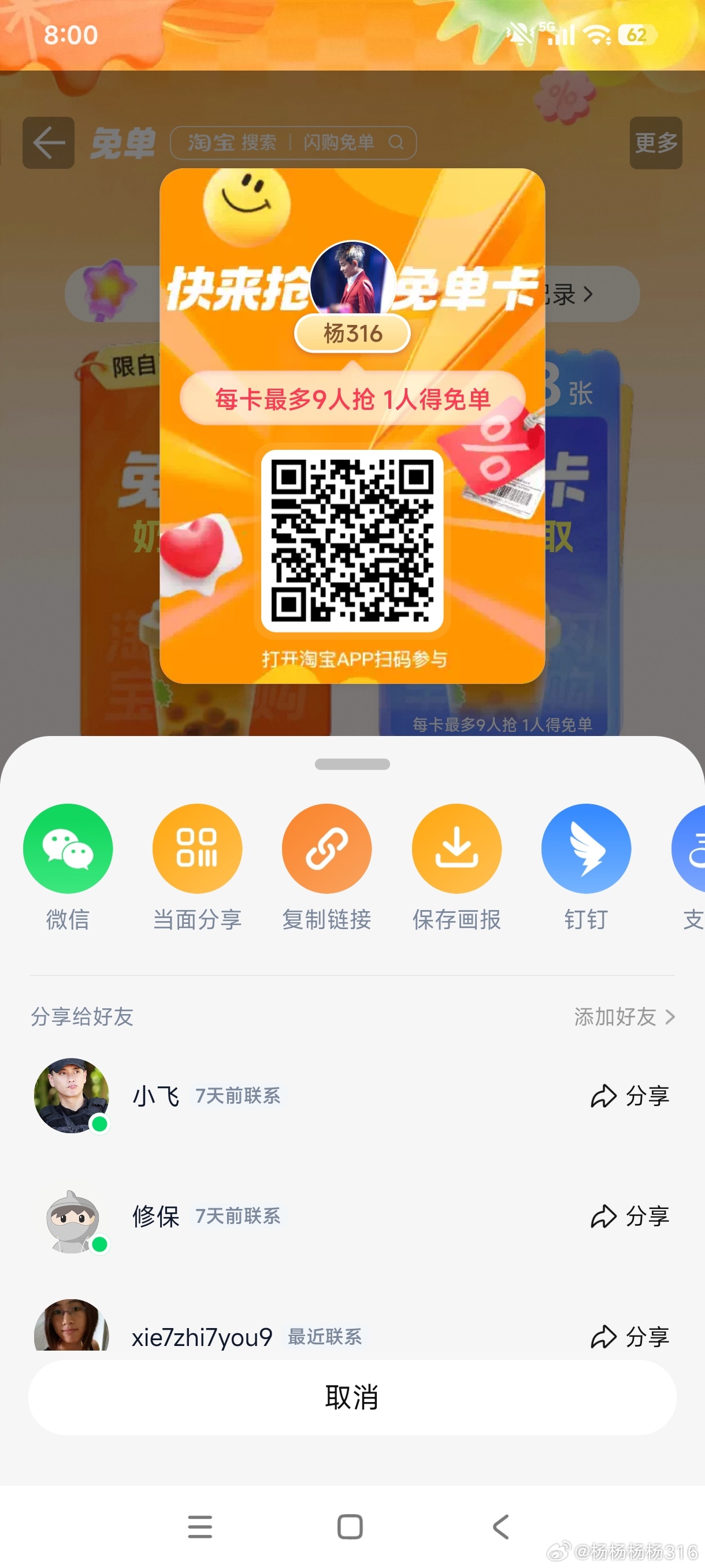Share to friend 小飞

tap(629, 1096)
